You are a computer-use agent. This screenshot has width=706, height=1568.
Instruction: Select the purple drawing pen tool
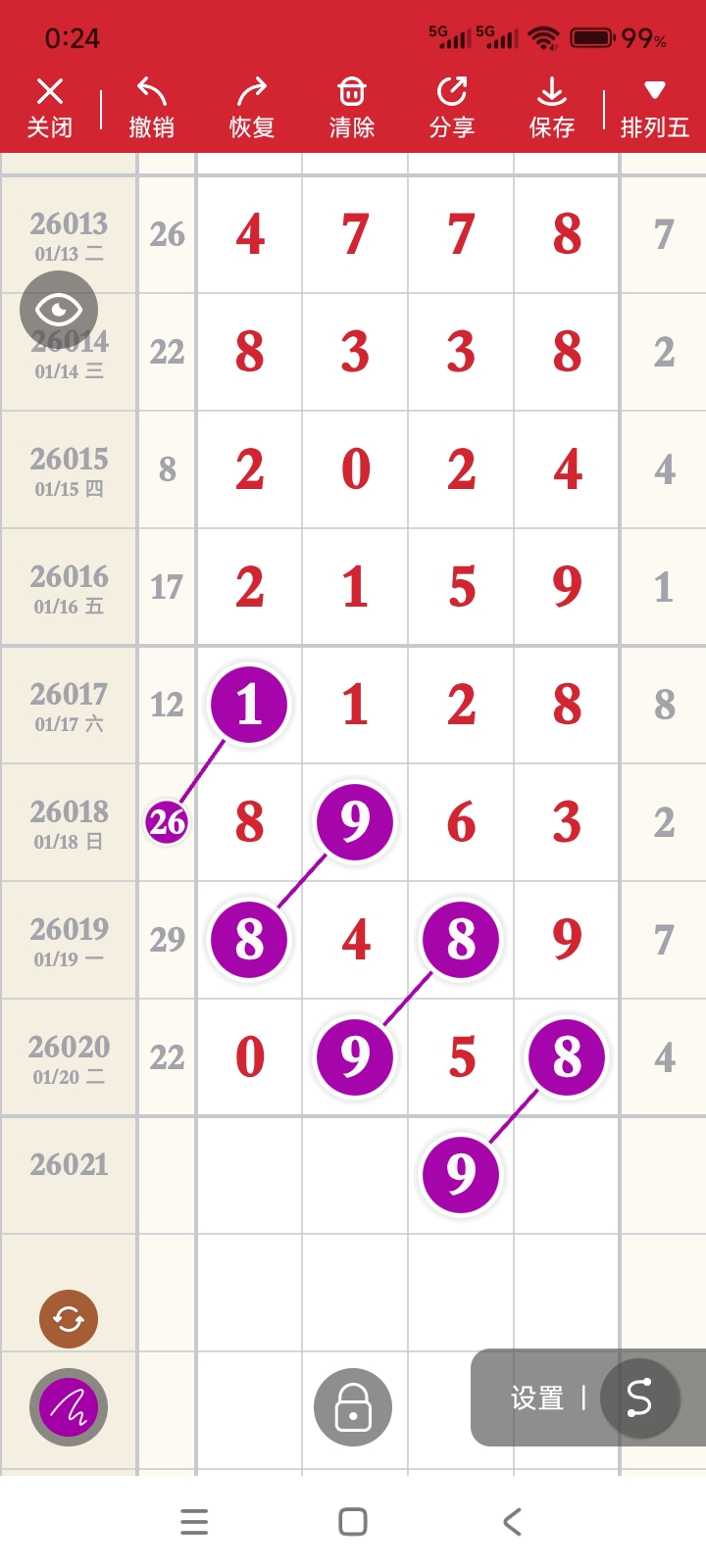[69, 1407]
